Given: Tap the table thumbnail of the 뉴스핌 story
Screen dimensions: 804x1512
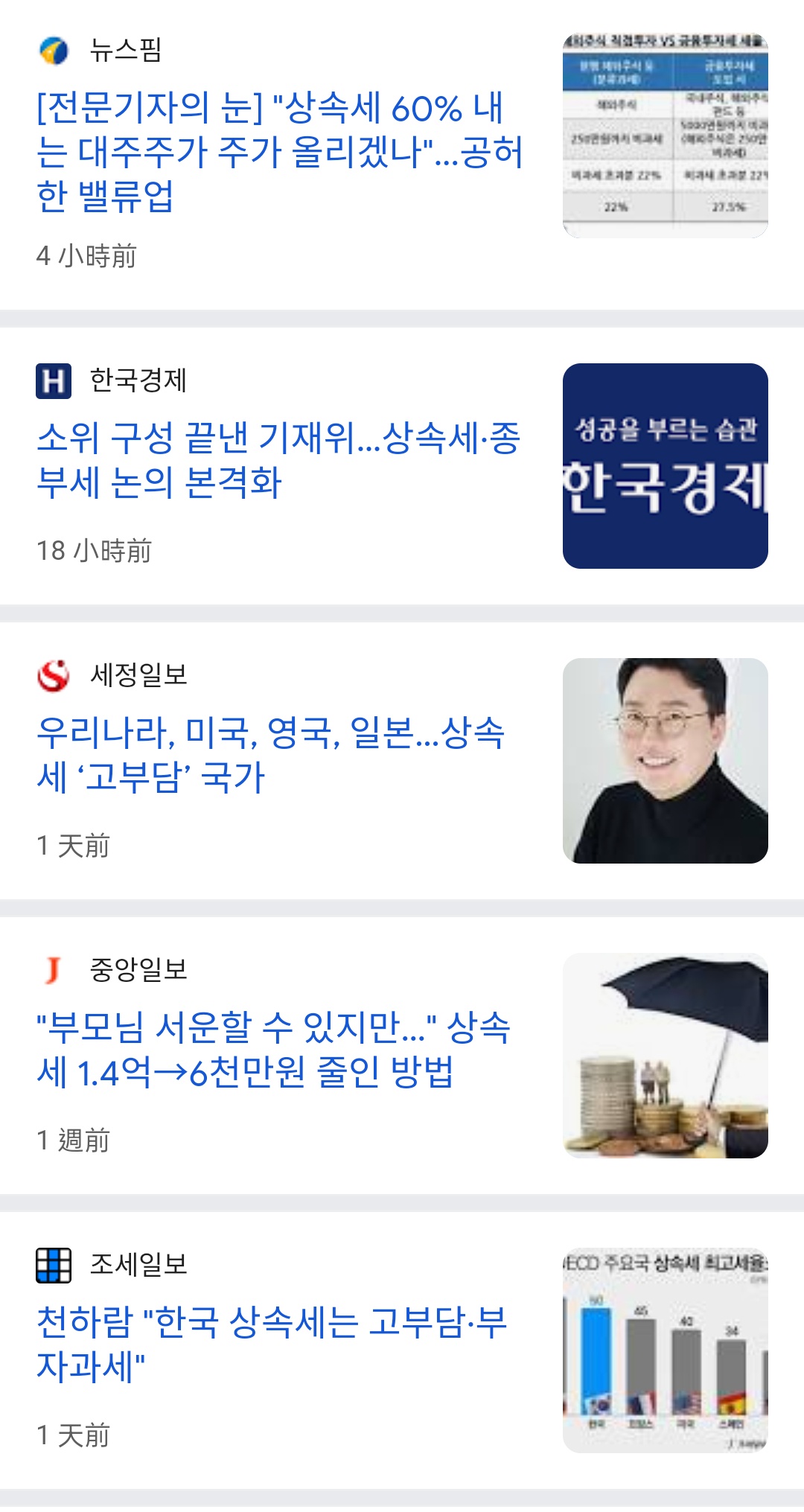Looking at the screenshot, I should pyautogui.click(x=666, y=135).
